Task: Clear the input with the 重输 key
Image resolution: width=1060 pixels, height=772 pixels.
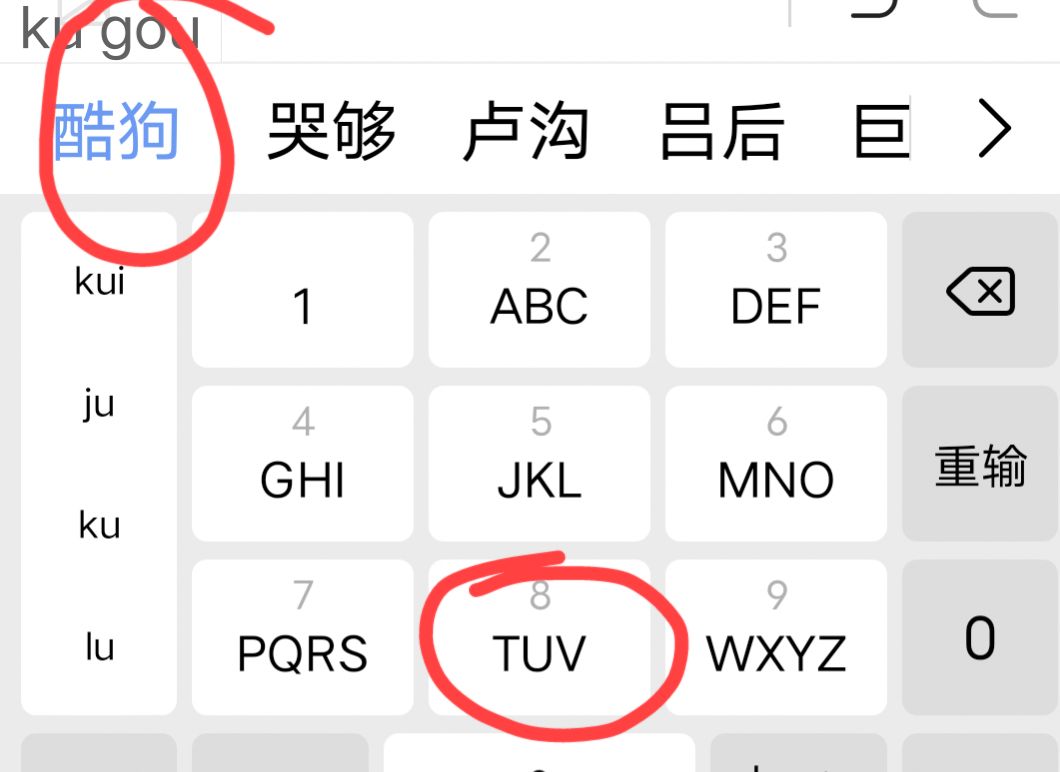Action: click(x=980, y=466)
